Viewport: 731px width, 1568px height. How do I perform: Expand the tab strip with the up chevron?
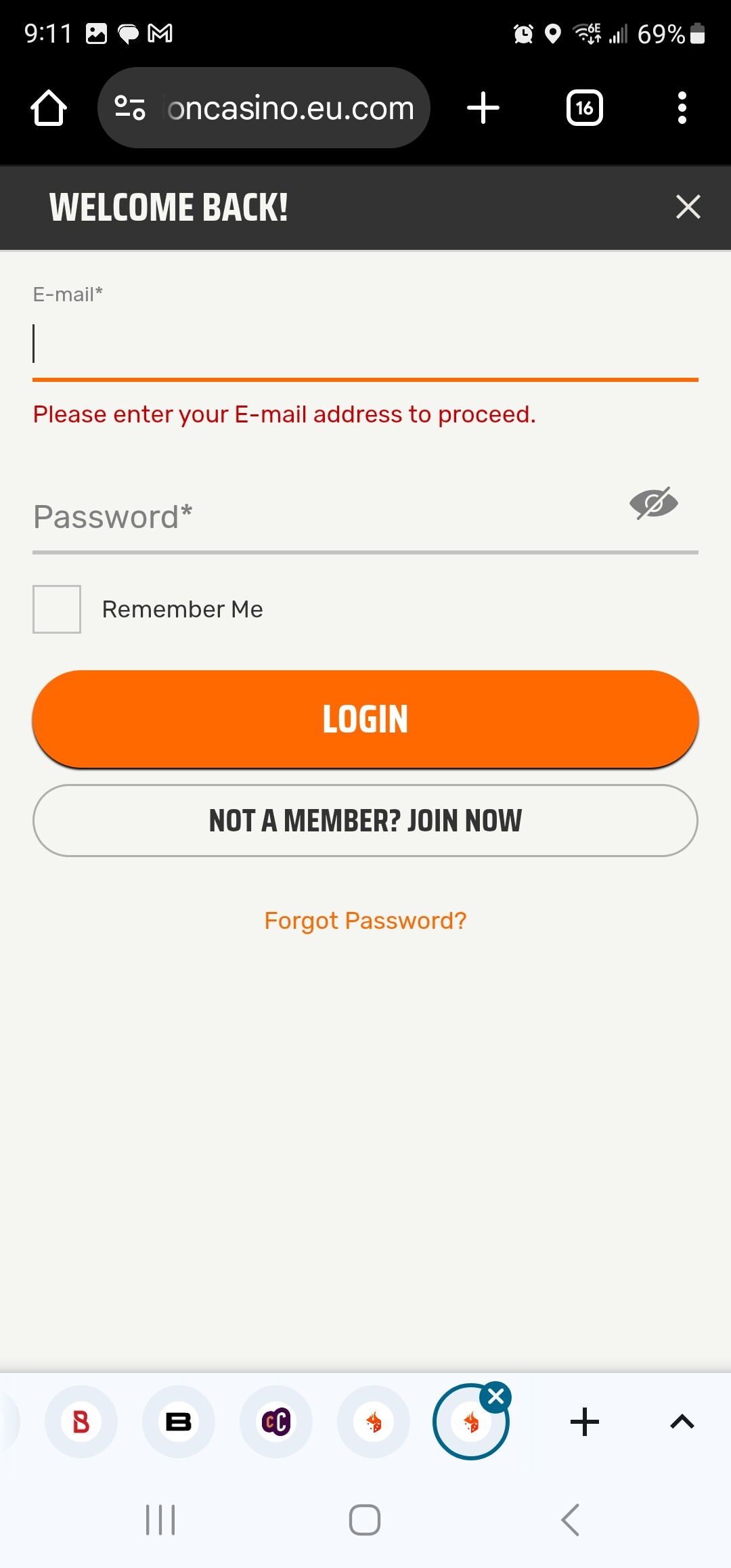(x=682, y=1422)
